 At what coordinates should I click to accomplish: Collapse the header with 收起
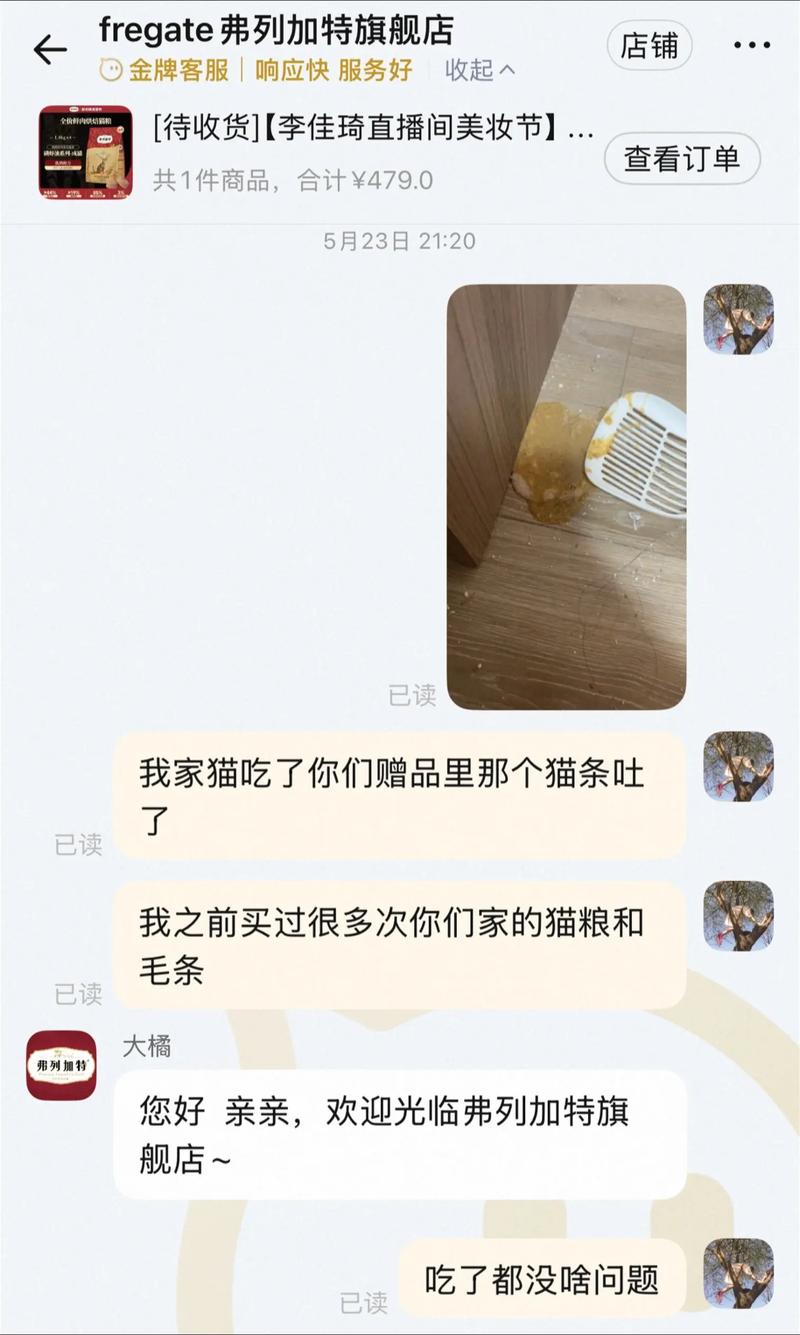coord(481,70)
